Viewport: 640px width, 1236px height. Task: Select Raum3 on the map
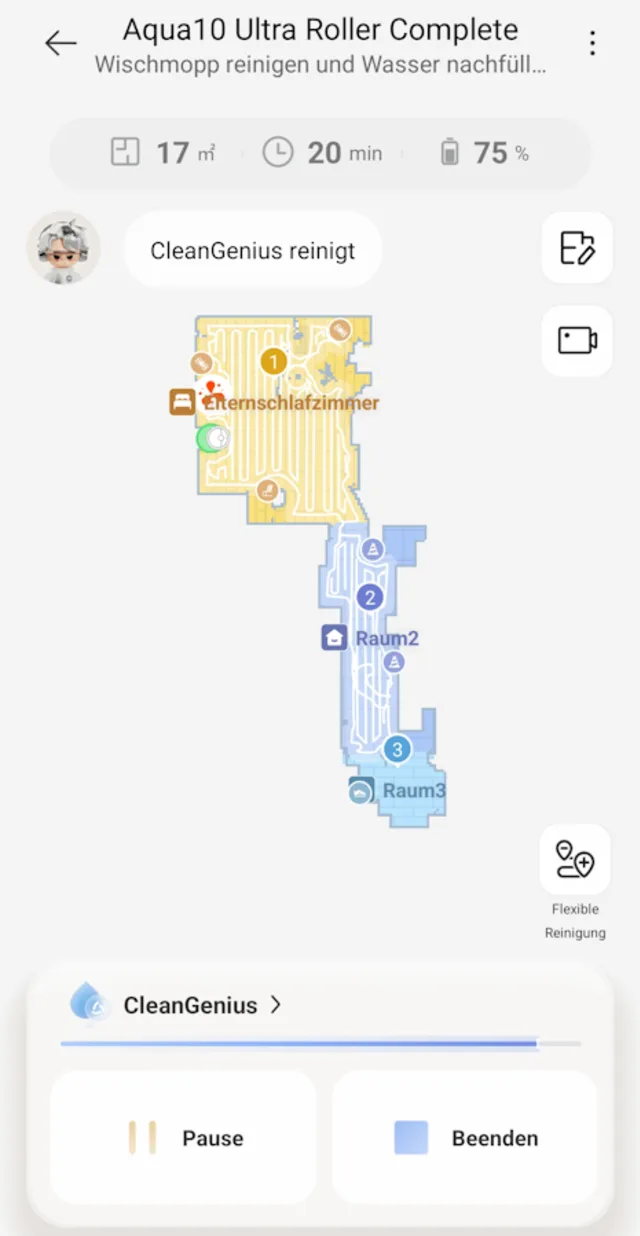[413, 791]
